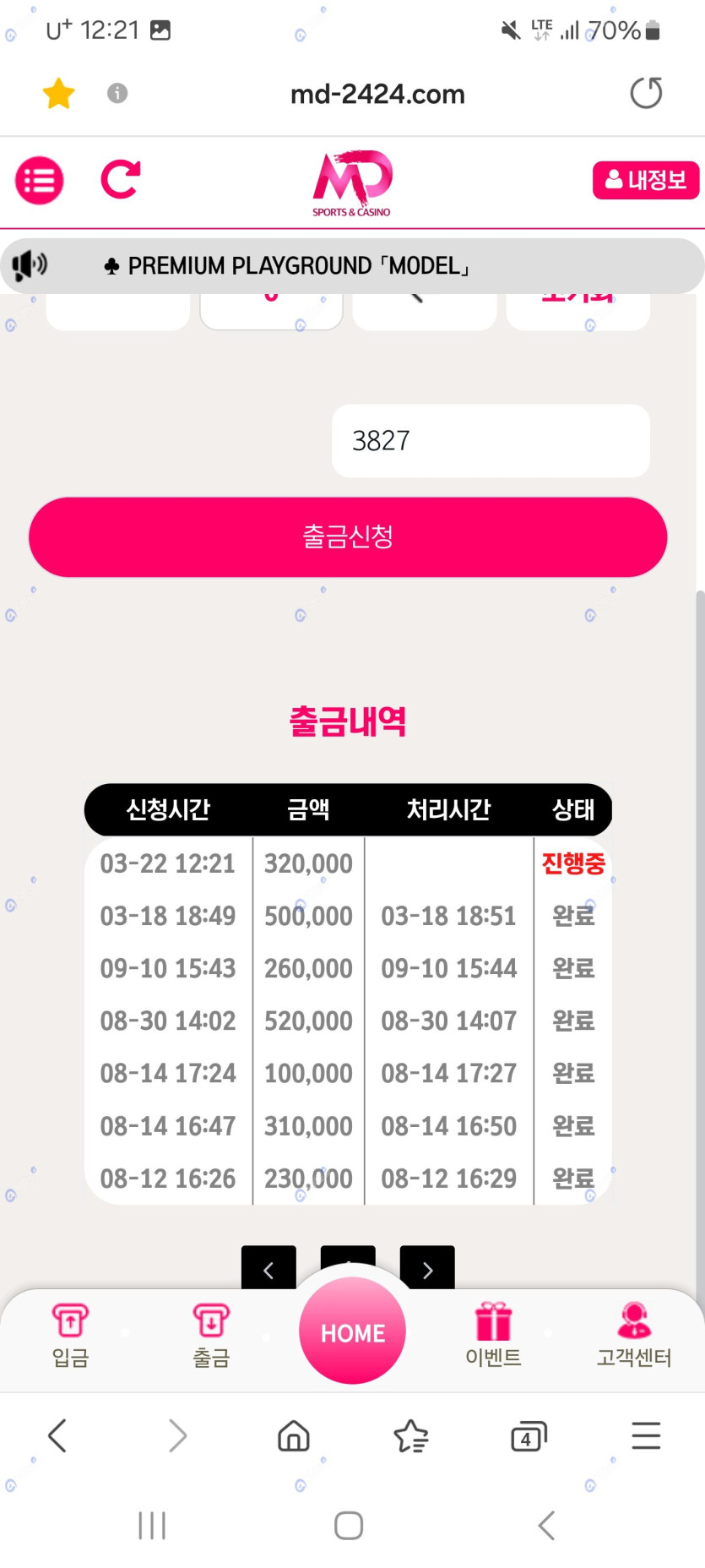The image size is (705, 1568).
Task: Open the hamburger menu button
Action: (x=39, y=180)
